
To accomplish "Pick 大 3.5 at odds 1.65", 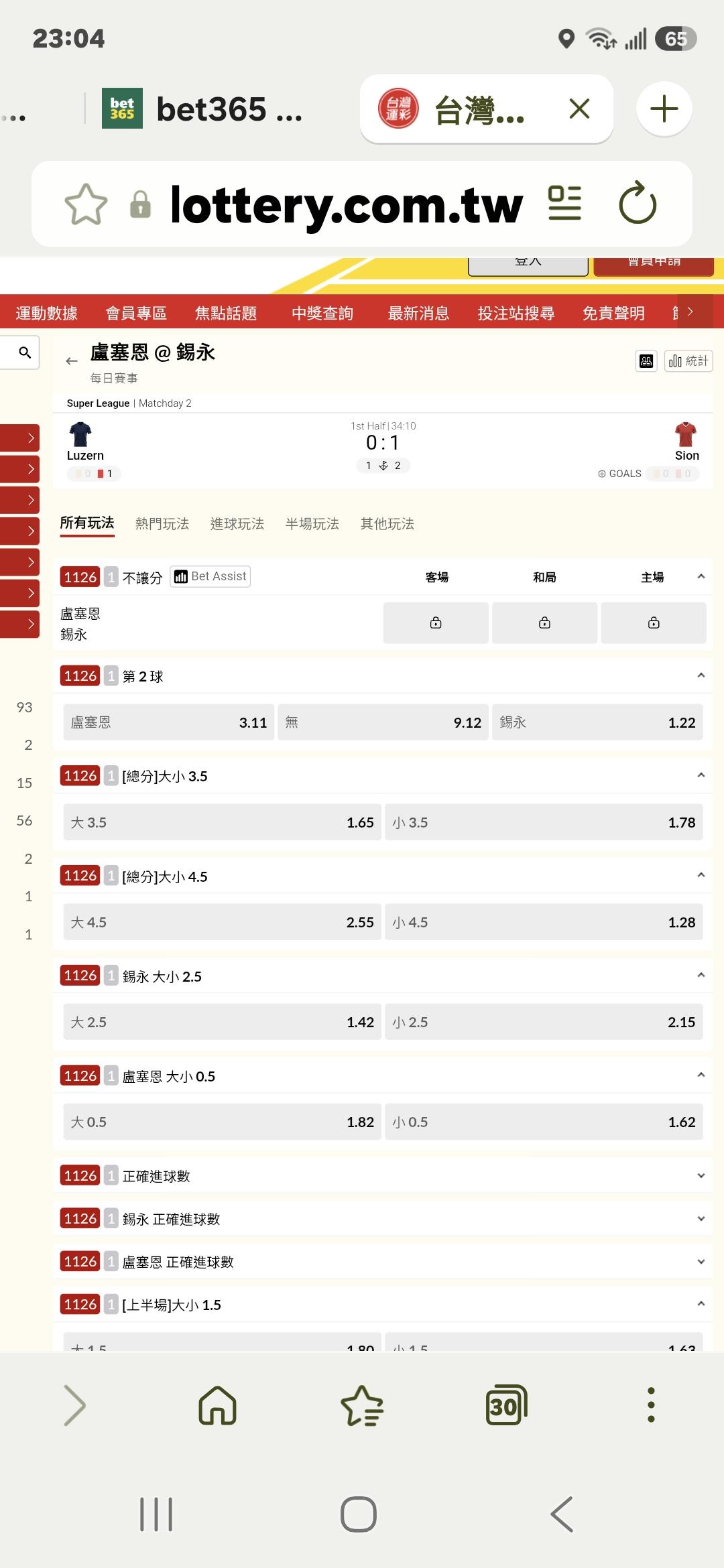I will [222, 822].
